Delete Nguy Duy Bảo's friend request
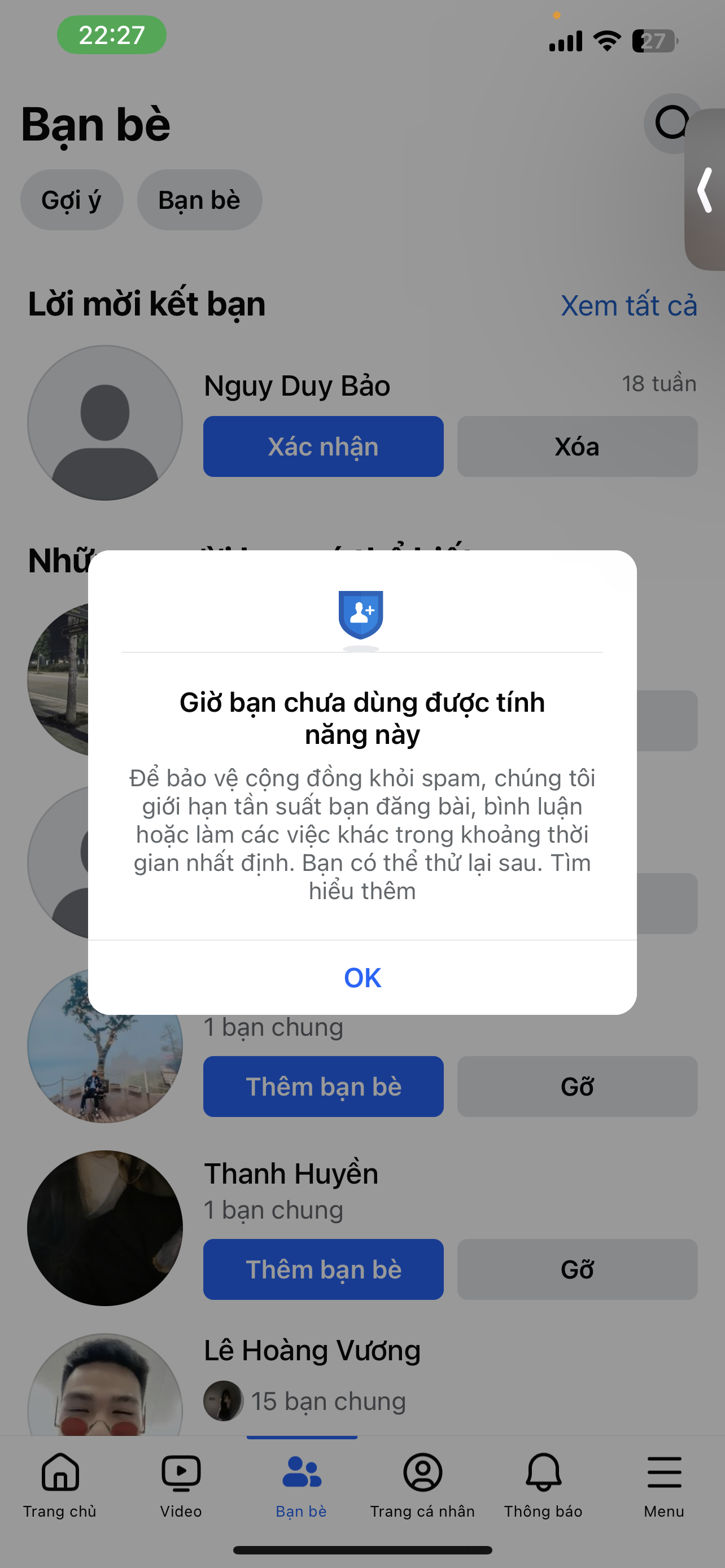The height and width of the screenshot is (1568, 725). 576,447
